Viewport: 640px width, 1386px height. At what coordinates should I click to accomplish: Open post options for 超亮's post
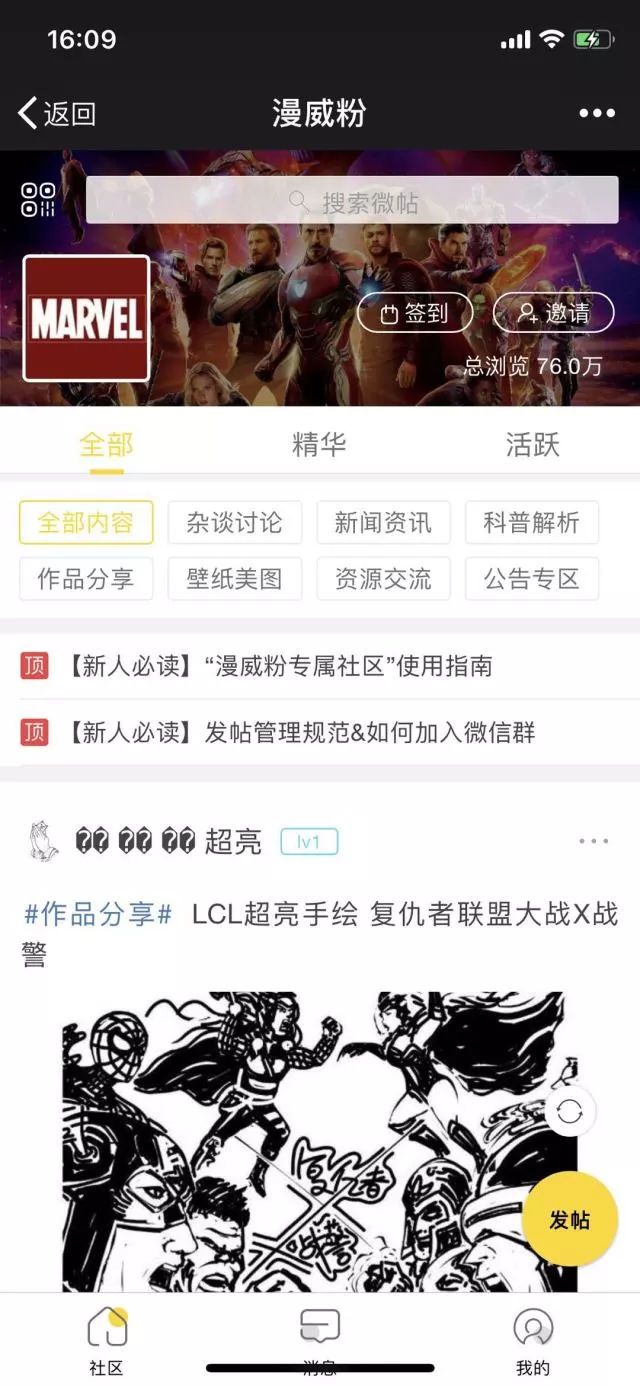pos(593,841)
